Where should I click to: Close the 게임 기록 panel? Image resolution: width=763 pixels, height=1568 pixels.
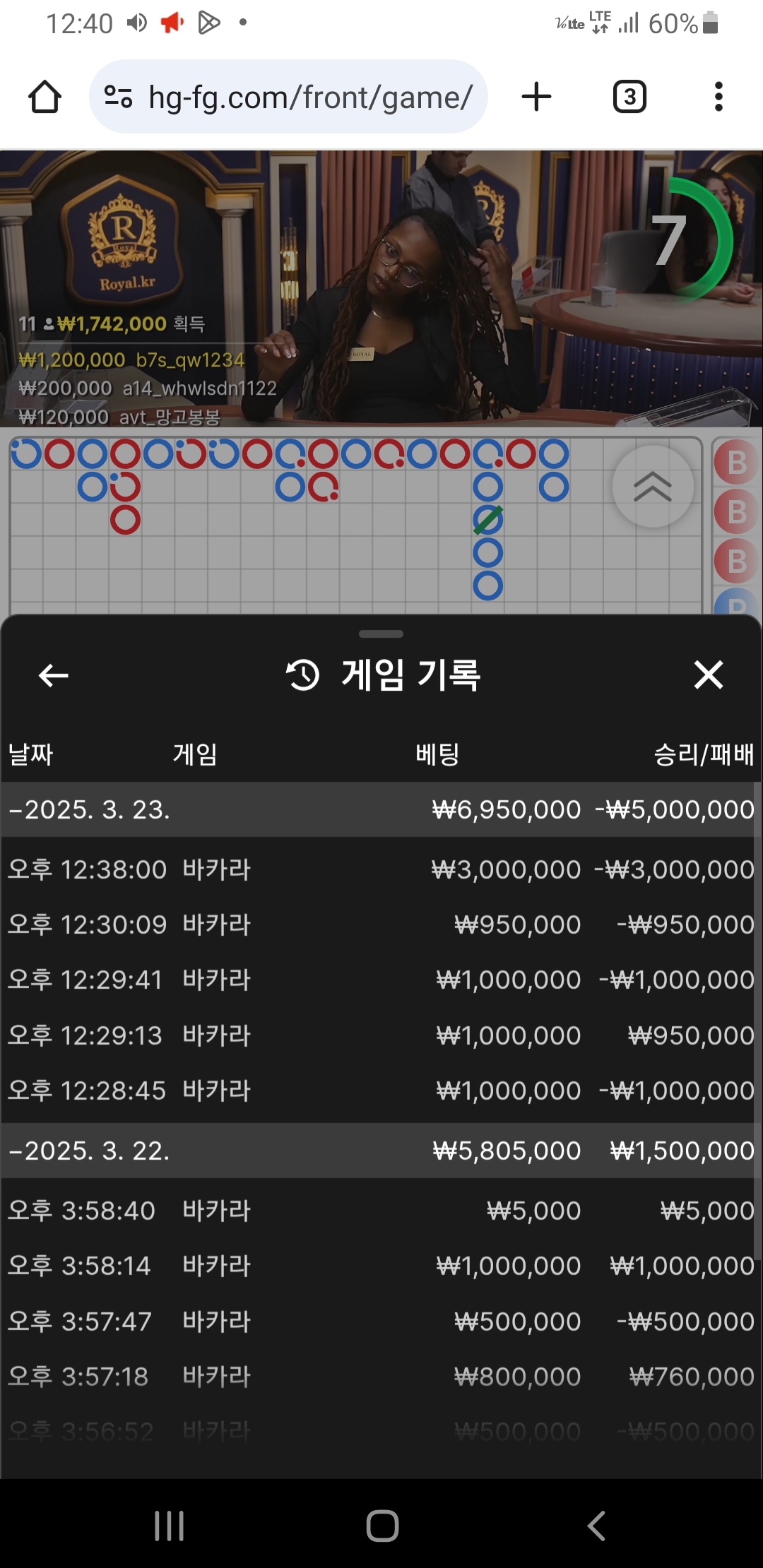point(708,675)
